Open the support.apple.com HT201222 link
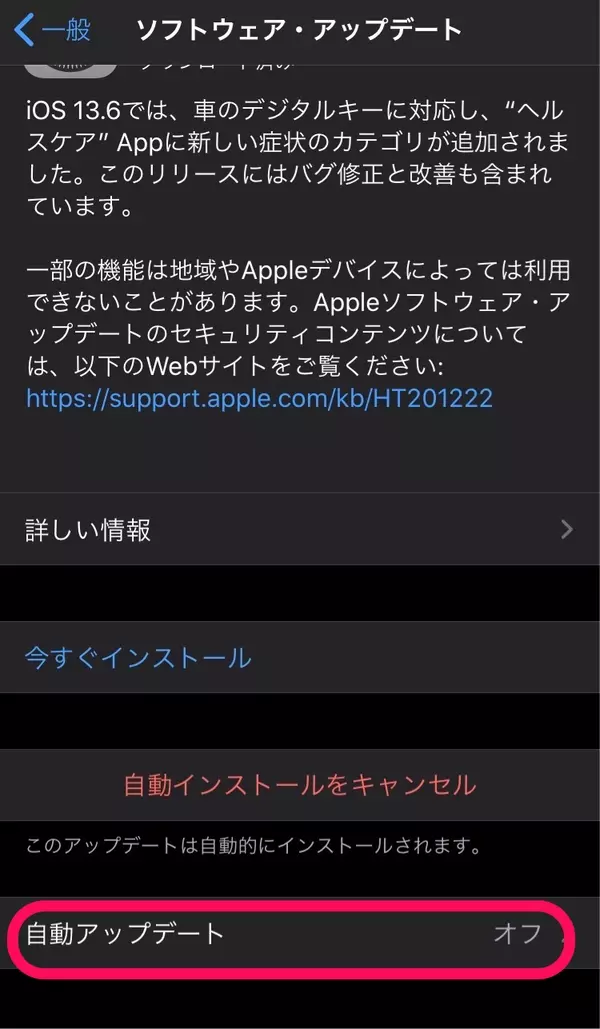Viewport: 600px width, 1029px height. pyautogui.click(x=259, y=398)
